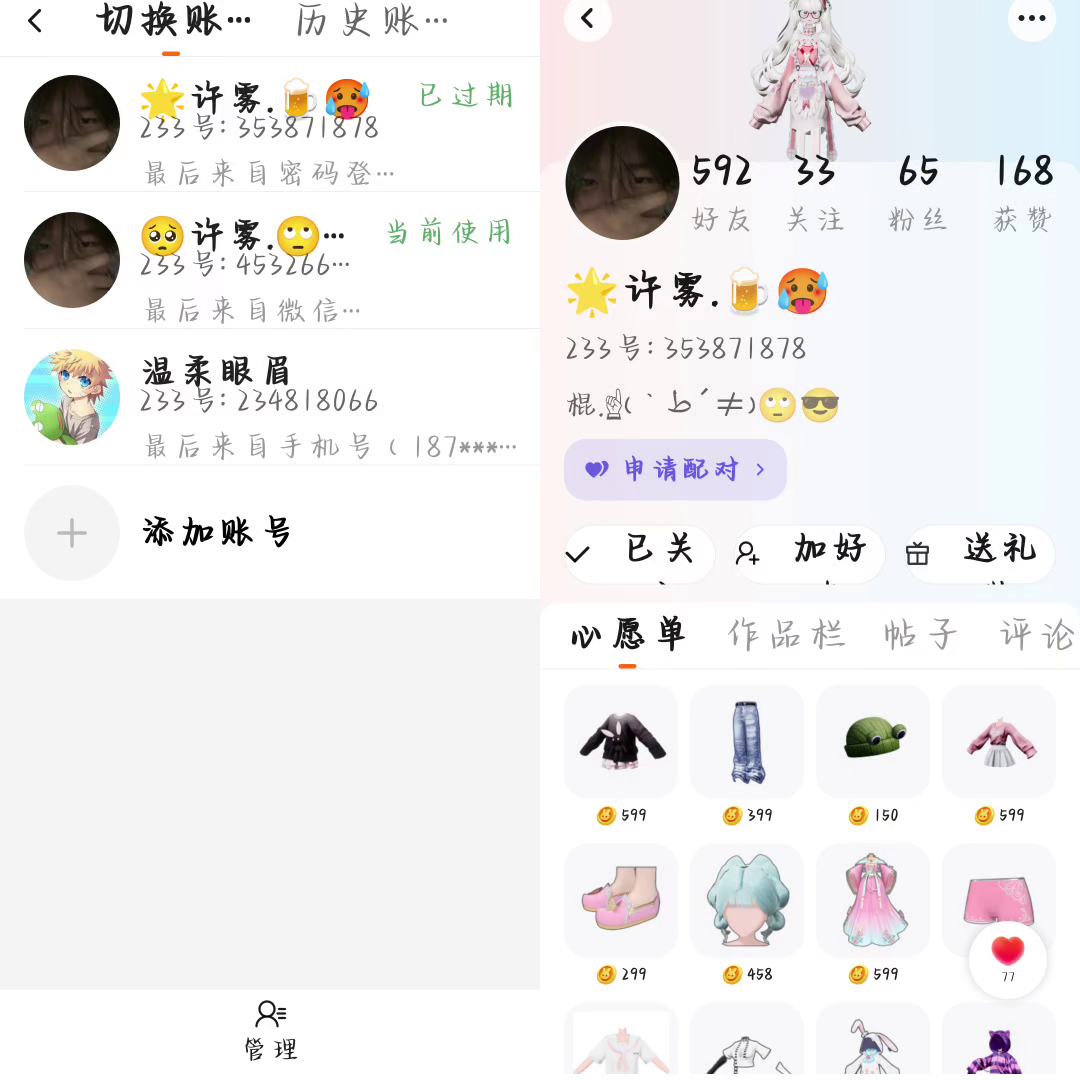
Task: Open the three-dot overflow menu on profile
Action: click(1031, 18)
